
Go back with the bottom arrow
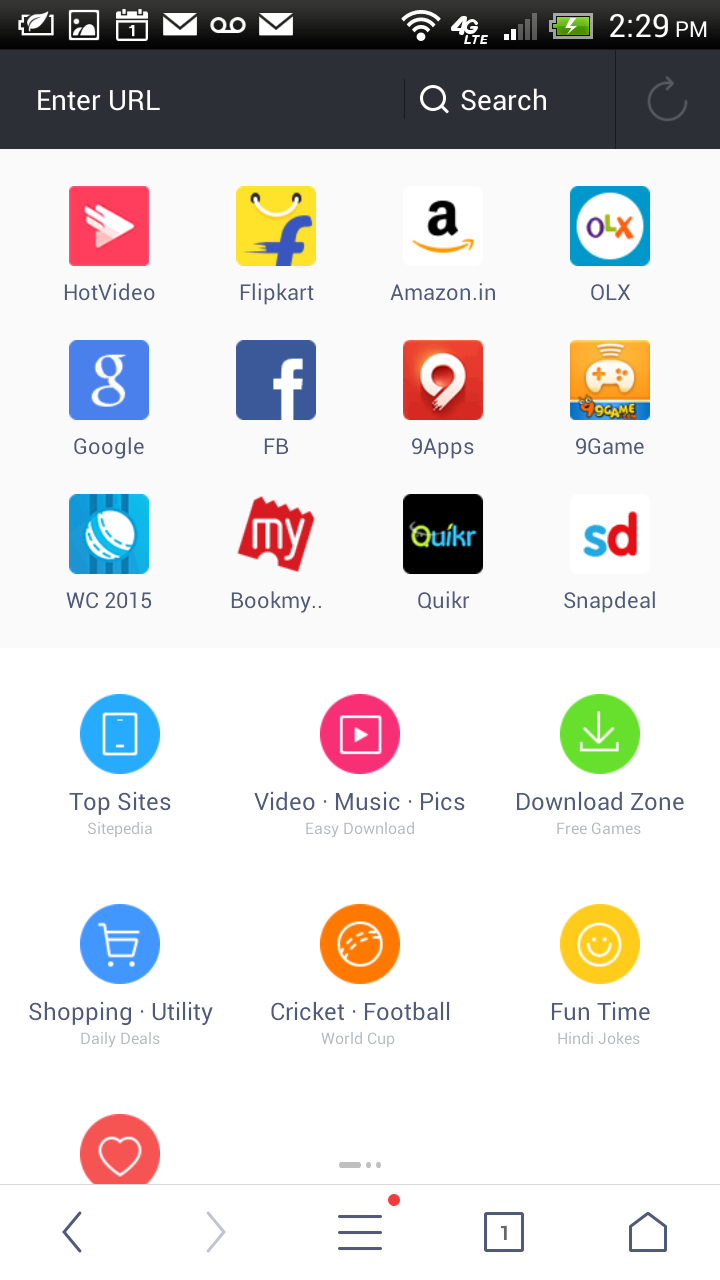click(72, 1232)
